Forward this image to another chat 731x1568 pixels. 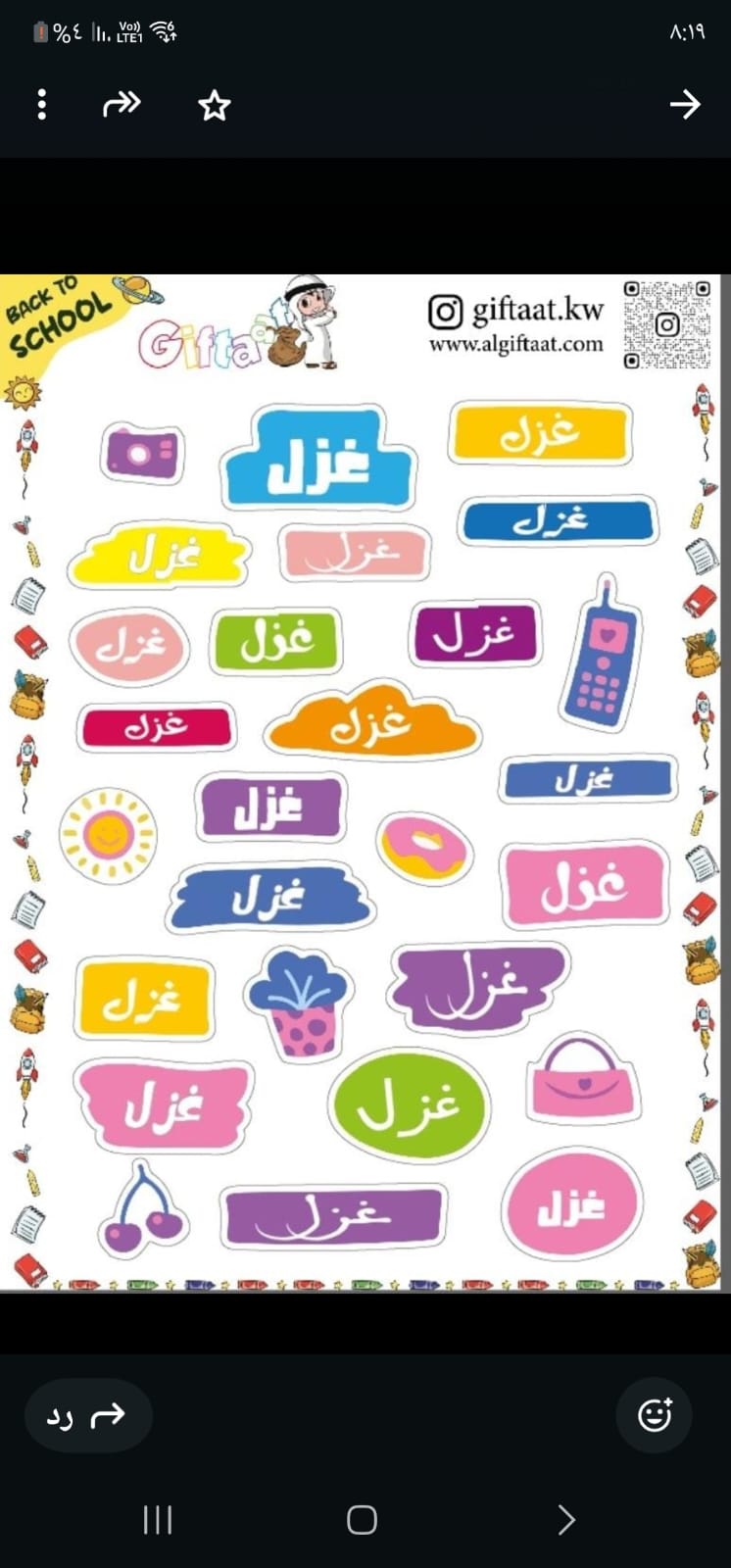click(122, 104)
